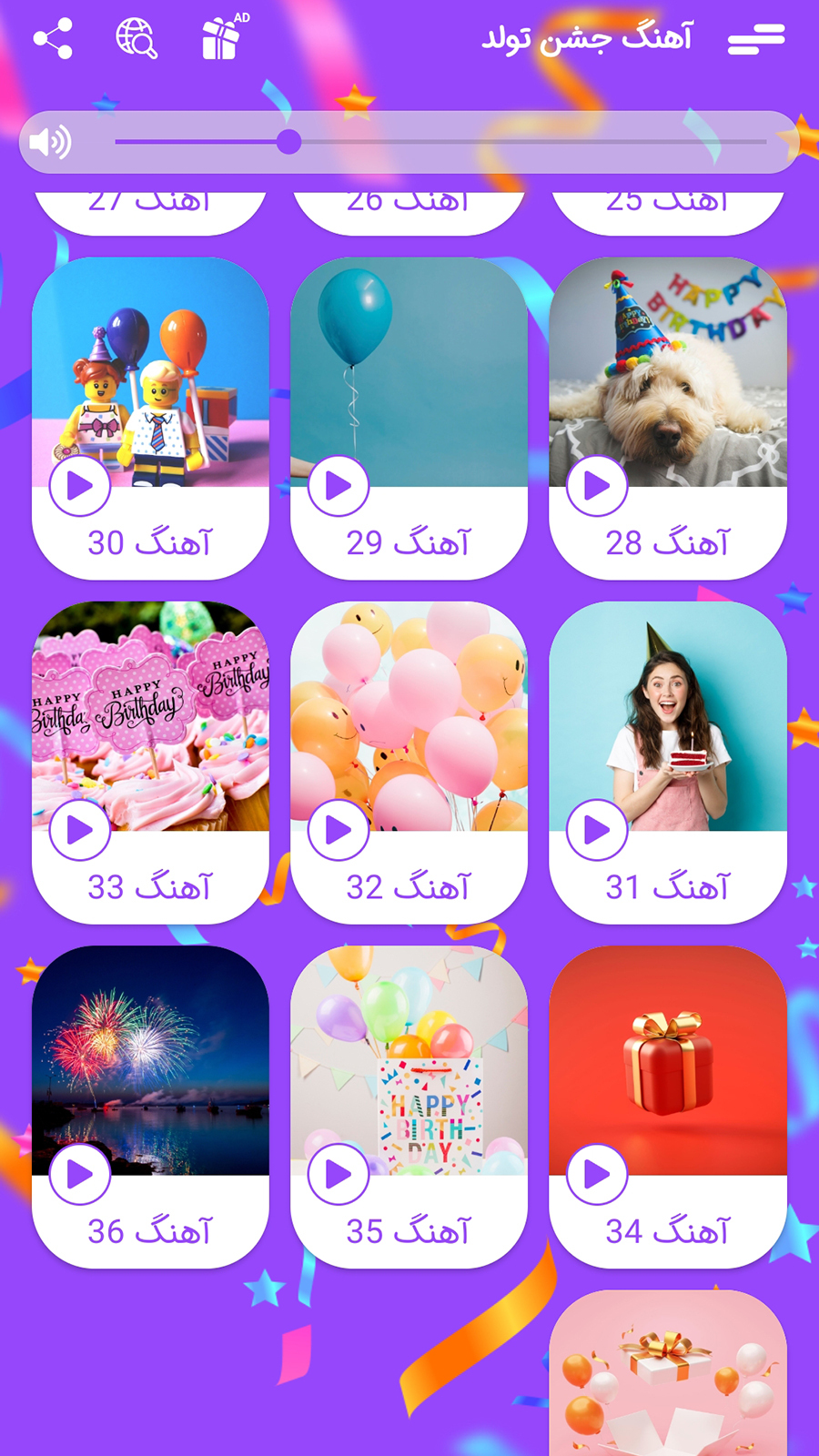Play song 35 with birthday bag

pyautogui.click(x=339, y=1175)
